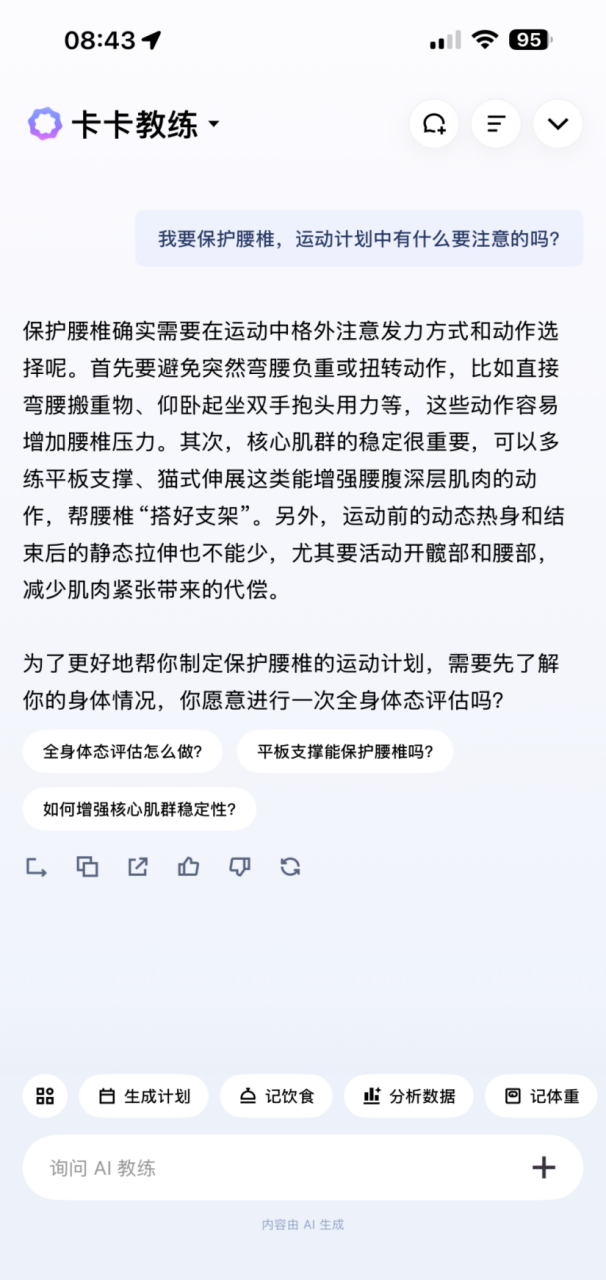Viewport: 606px width, 1280px height.
Task: Expand the 卡卡教练 coach switcher
Action: (x=213, y=125)
